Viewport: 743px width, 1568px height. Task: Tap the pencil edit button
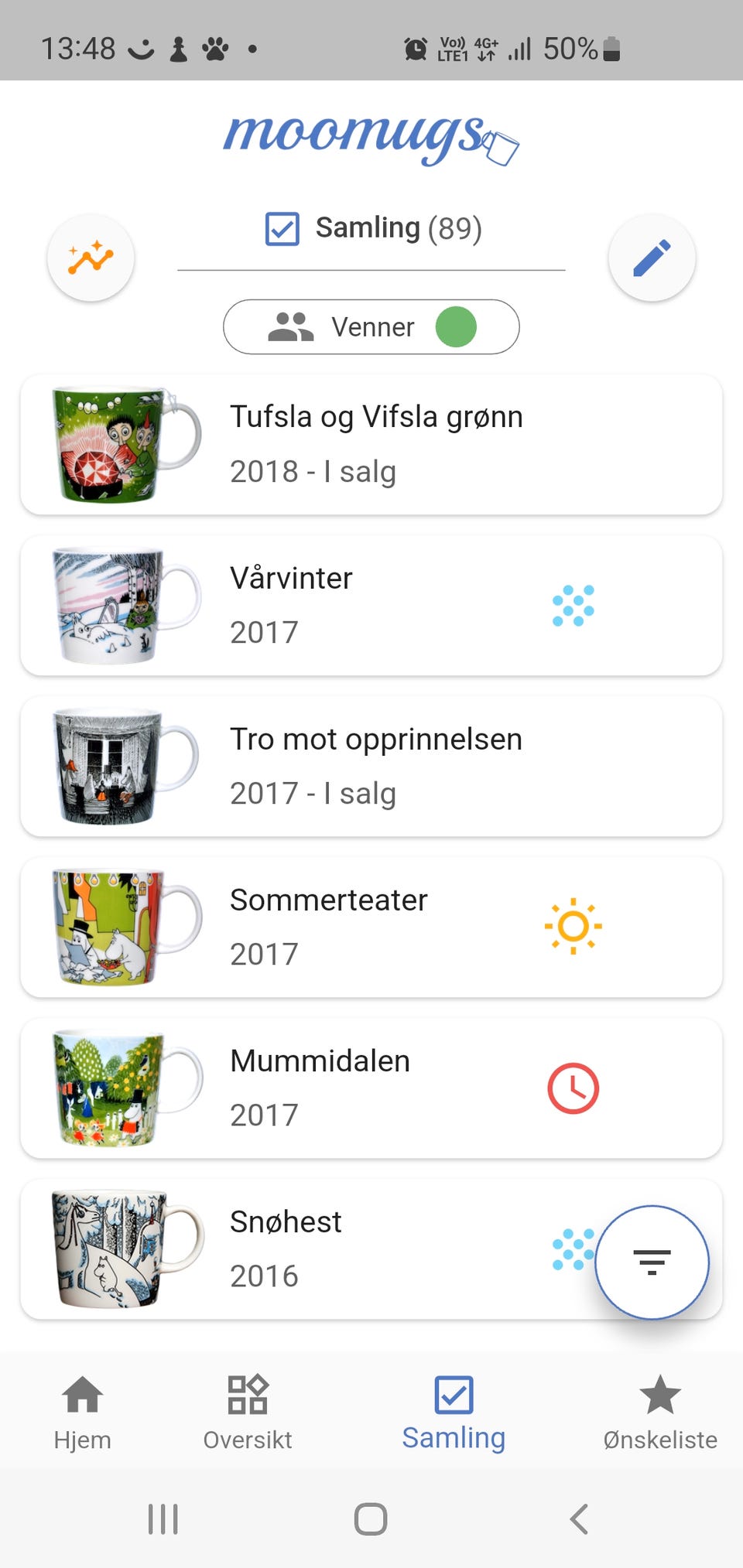(652, 258)
